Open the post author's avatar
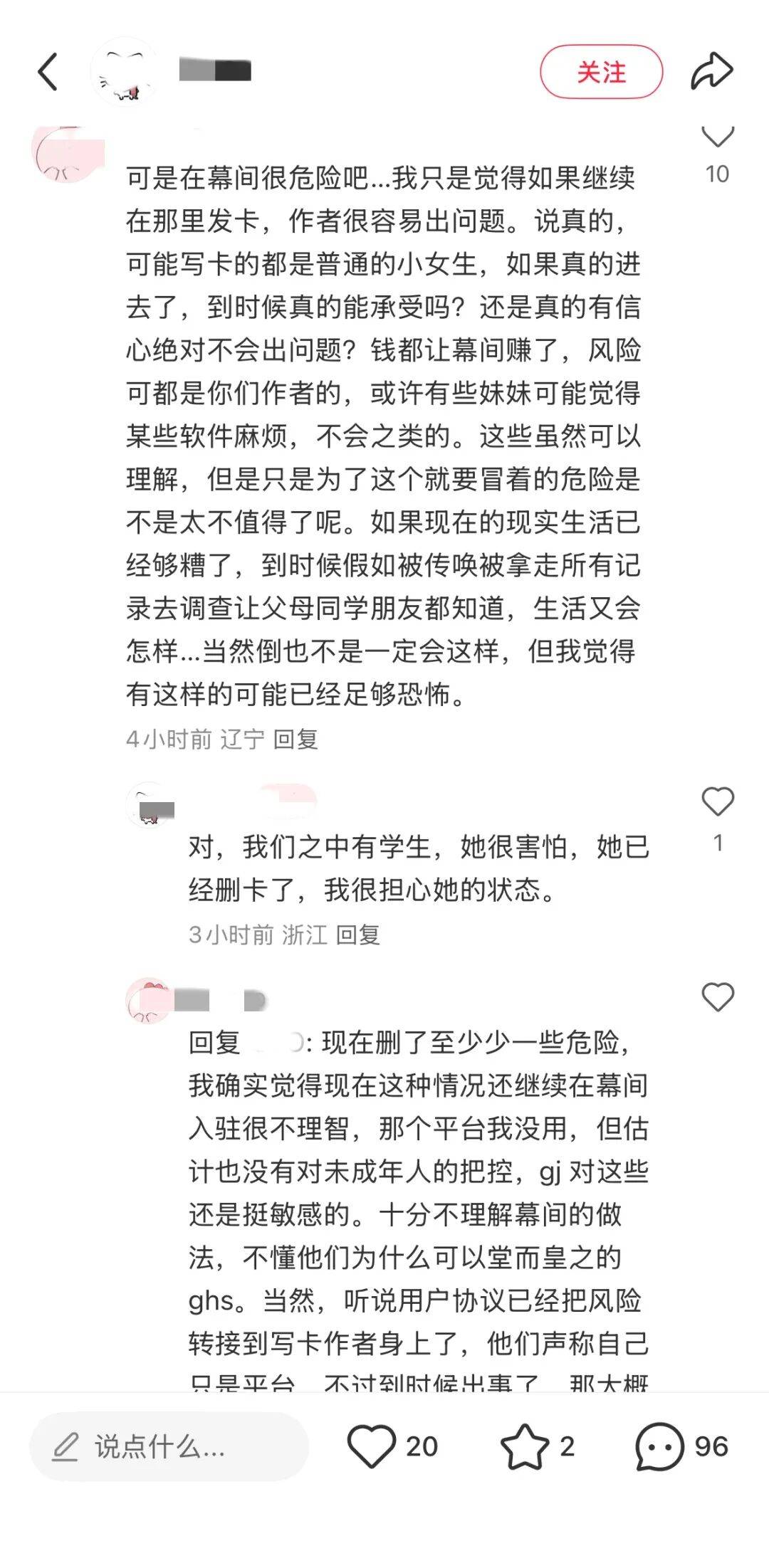 pos(126,72)
